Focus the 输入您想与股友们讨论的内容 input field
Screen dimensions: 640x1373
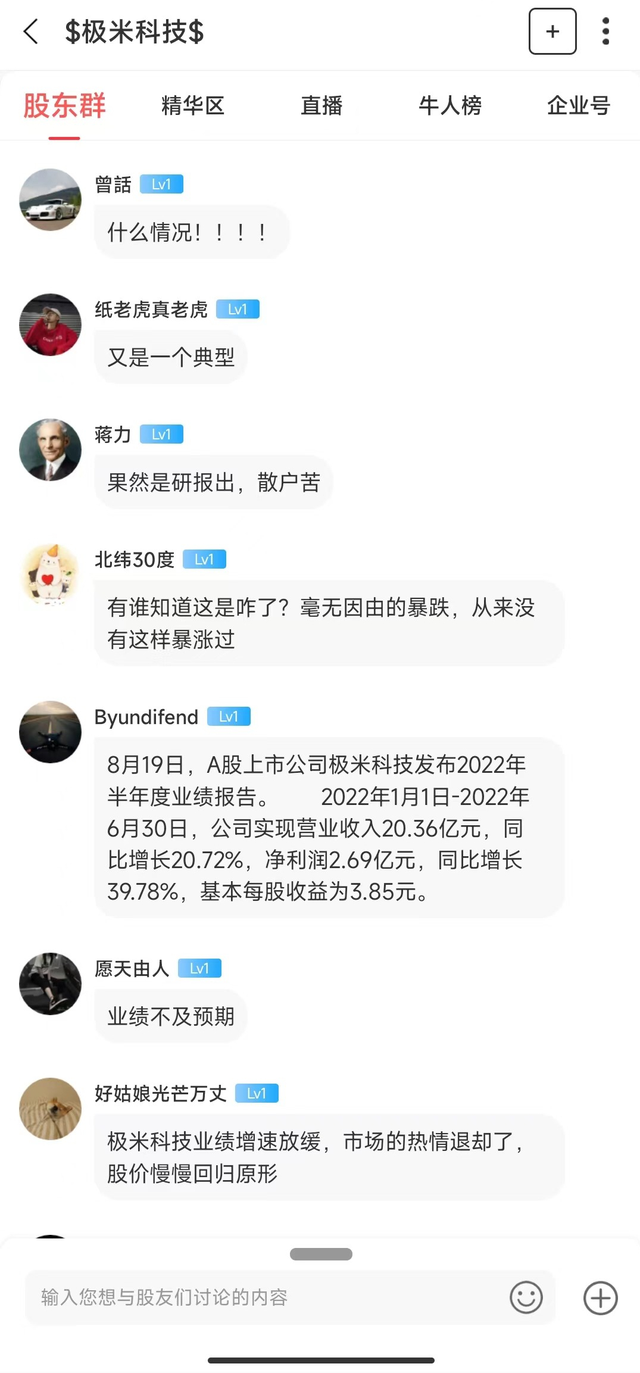coord(265,1297)
